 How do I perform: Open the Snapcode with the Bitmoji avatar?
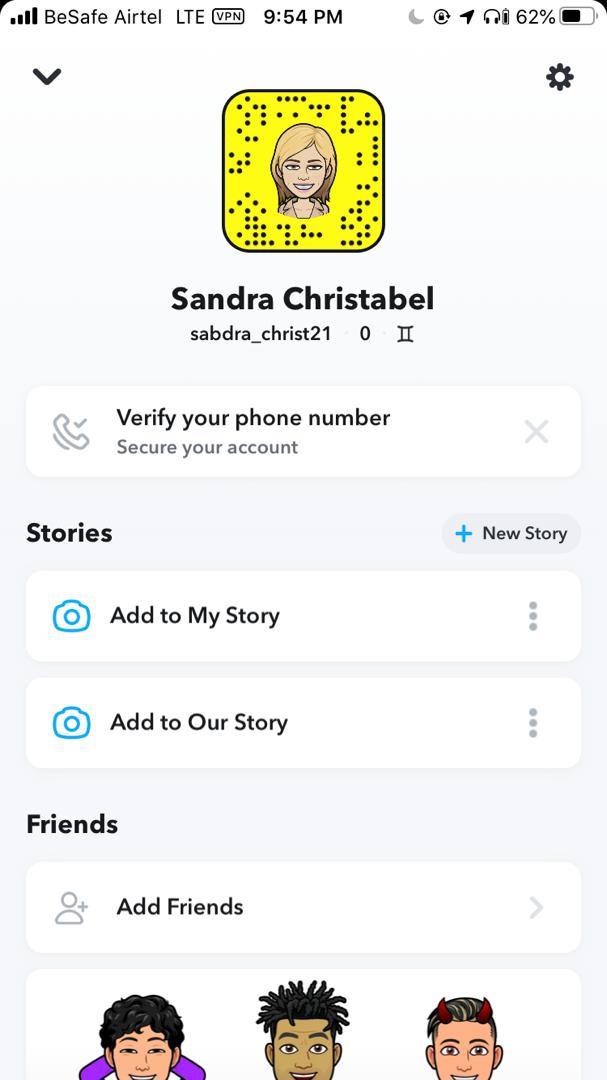(x=303, y=170)
